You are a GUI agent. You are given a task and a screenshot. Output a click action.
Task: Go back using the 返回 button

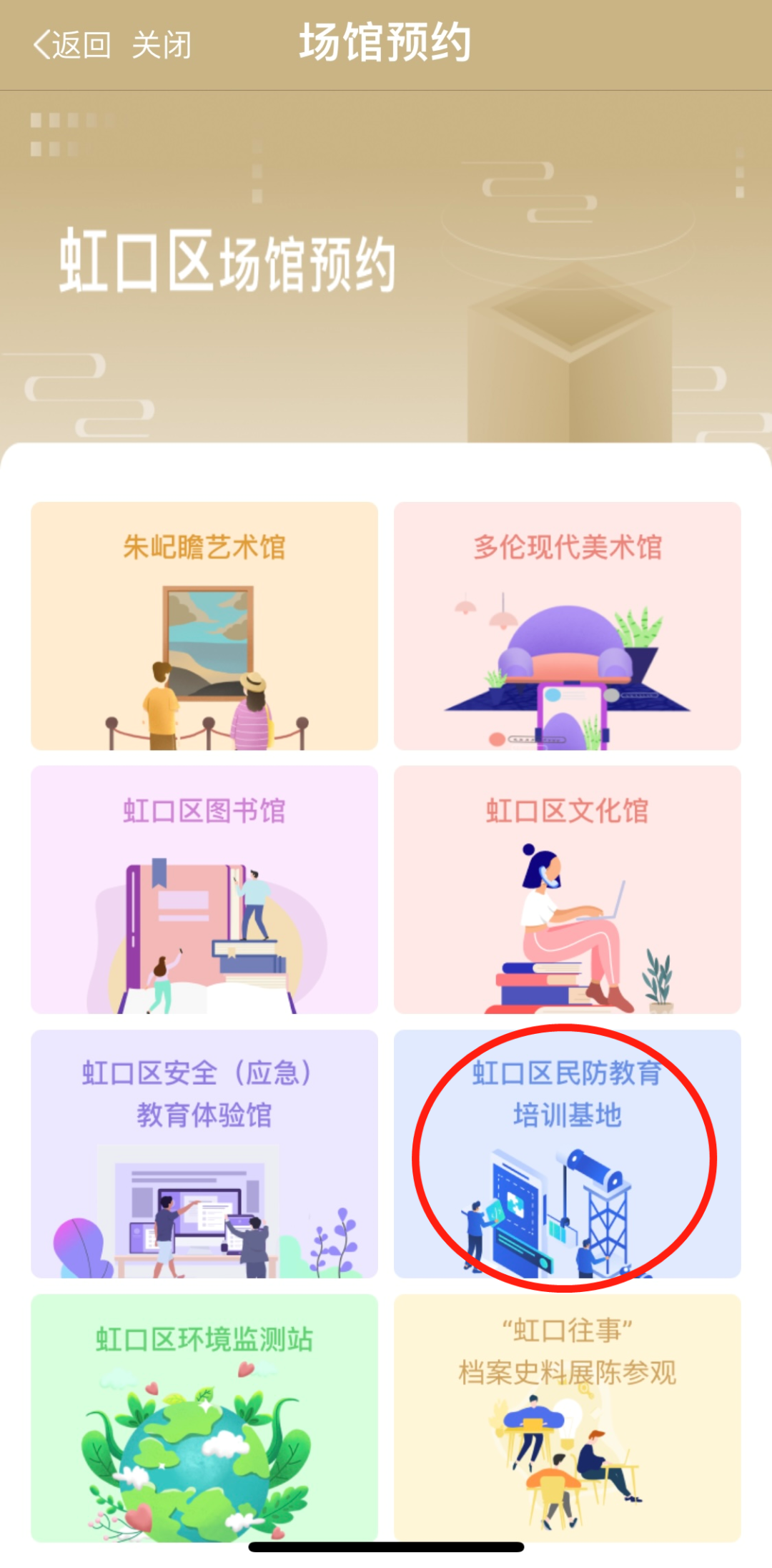tap(72, 45)
